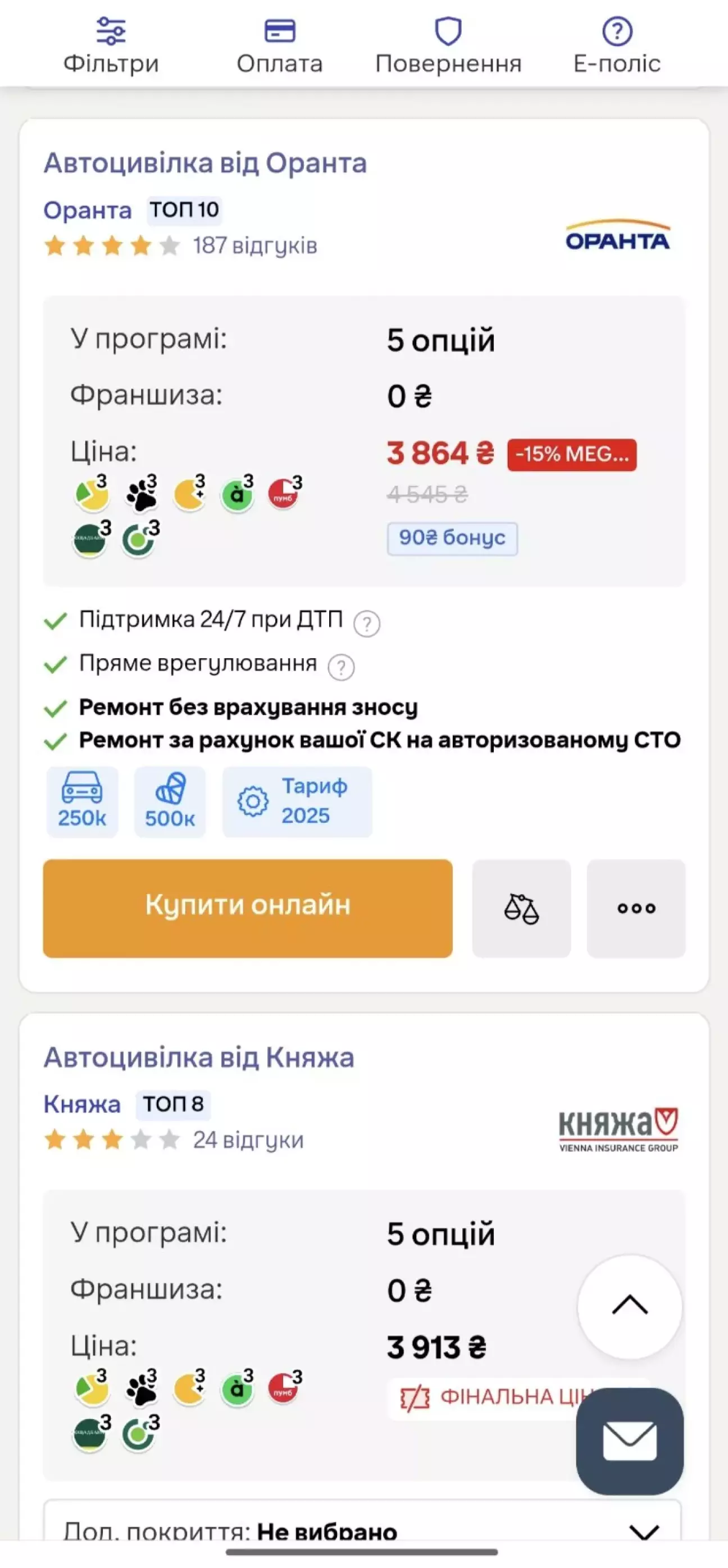Open the Тариф 2025 chip
The height and width of the screenshot is (1568, 728).
click(x=297, y=801)
